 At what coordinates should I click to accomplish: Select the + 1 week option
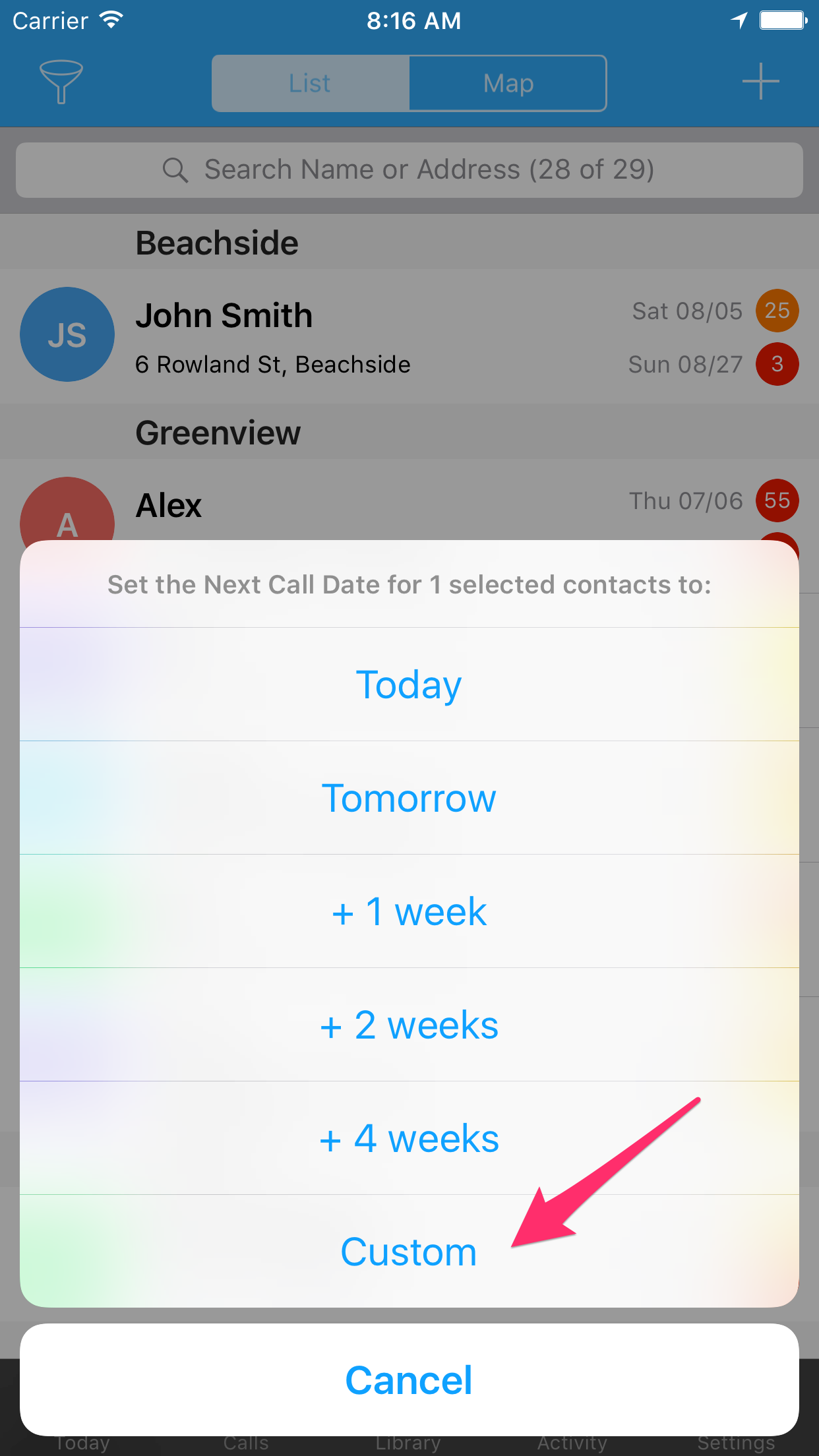(x=409, y=911)
